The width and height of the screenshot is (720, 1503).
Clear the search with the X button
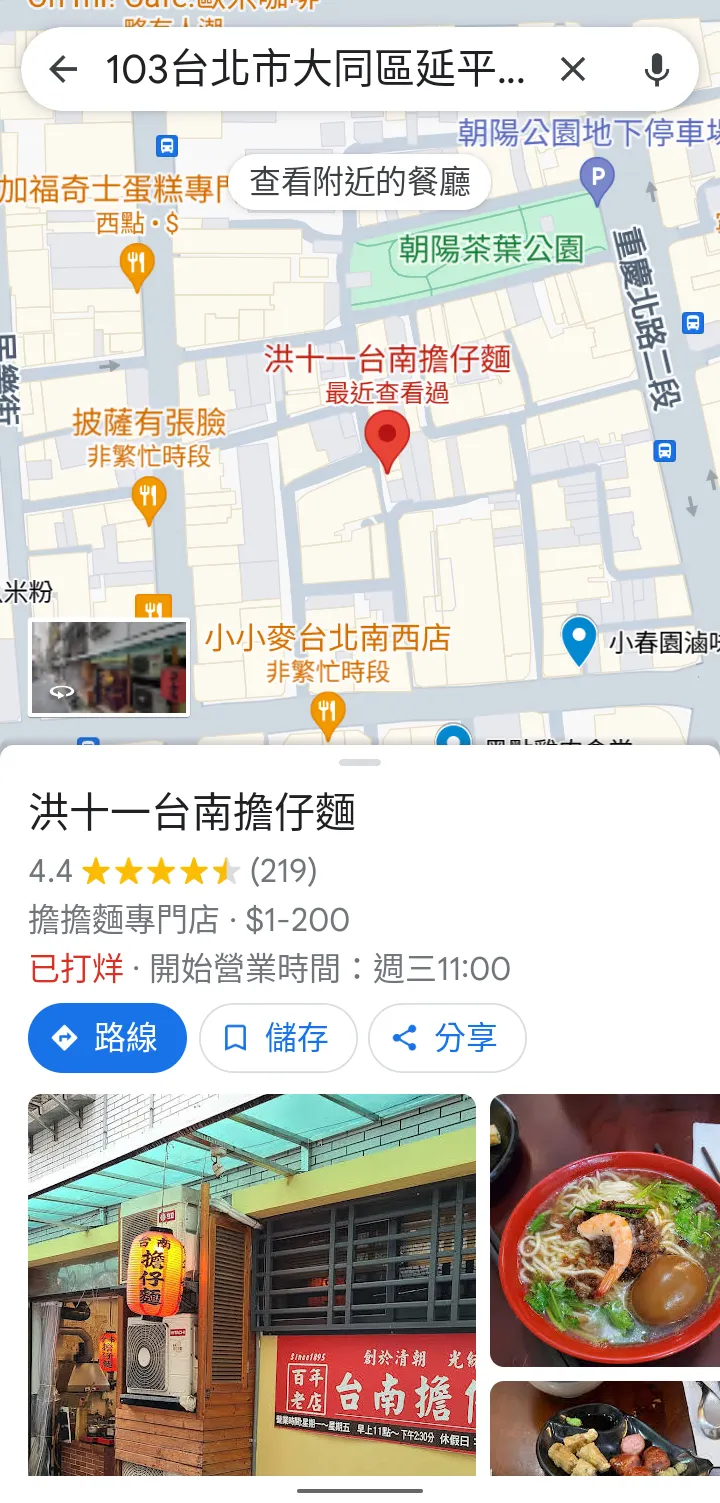(x=573, y=69)
